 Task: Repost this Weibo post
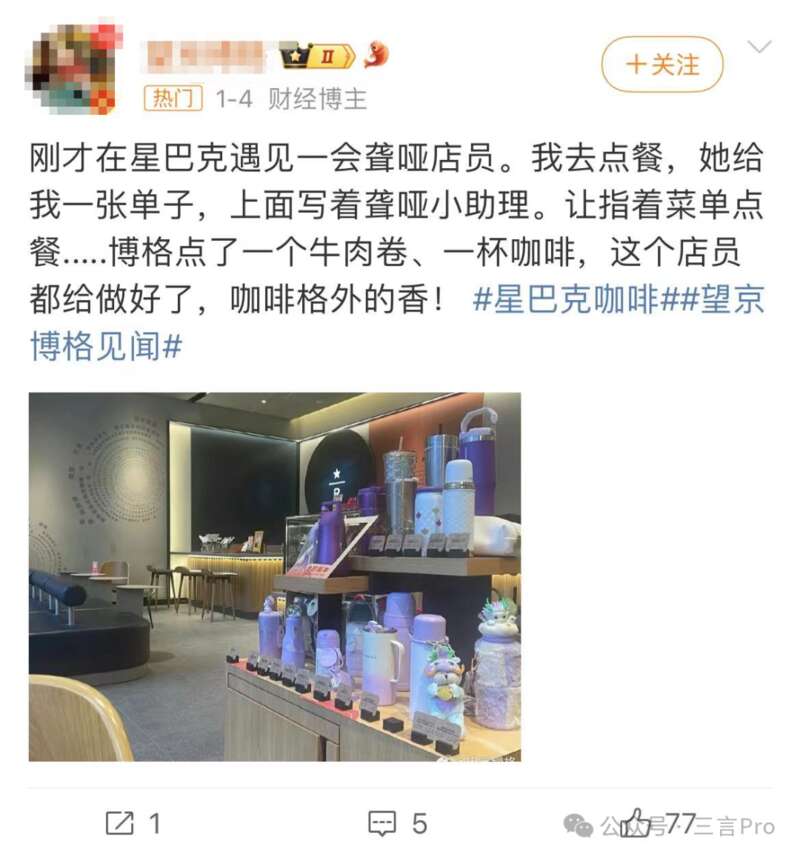point(133,824)
